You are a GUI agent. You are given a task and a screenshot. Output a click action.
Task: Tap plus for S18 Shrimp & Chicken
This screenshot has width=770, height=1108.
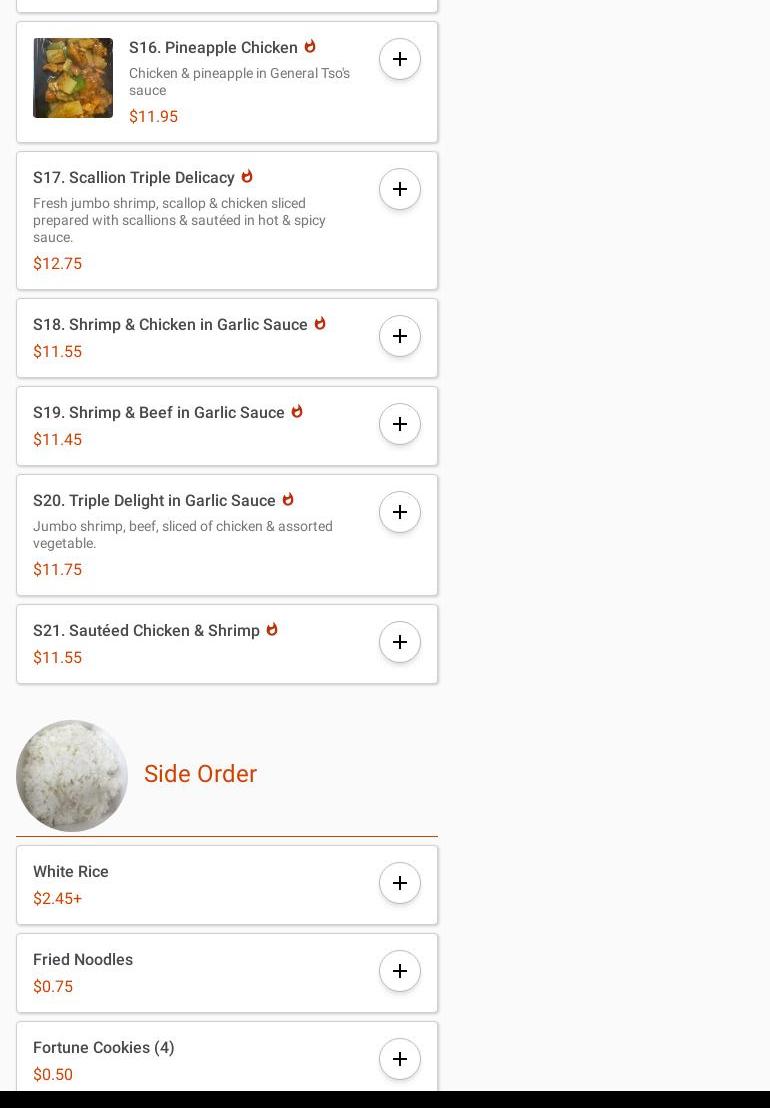coord(400,336)
